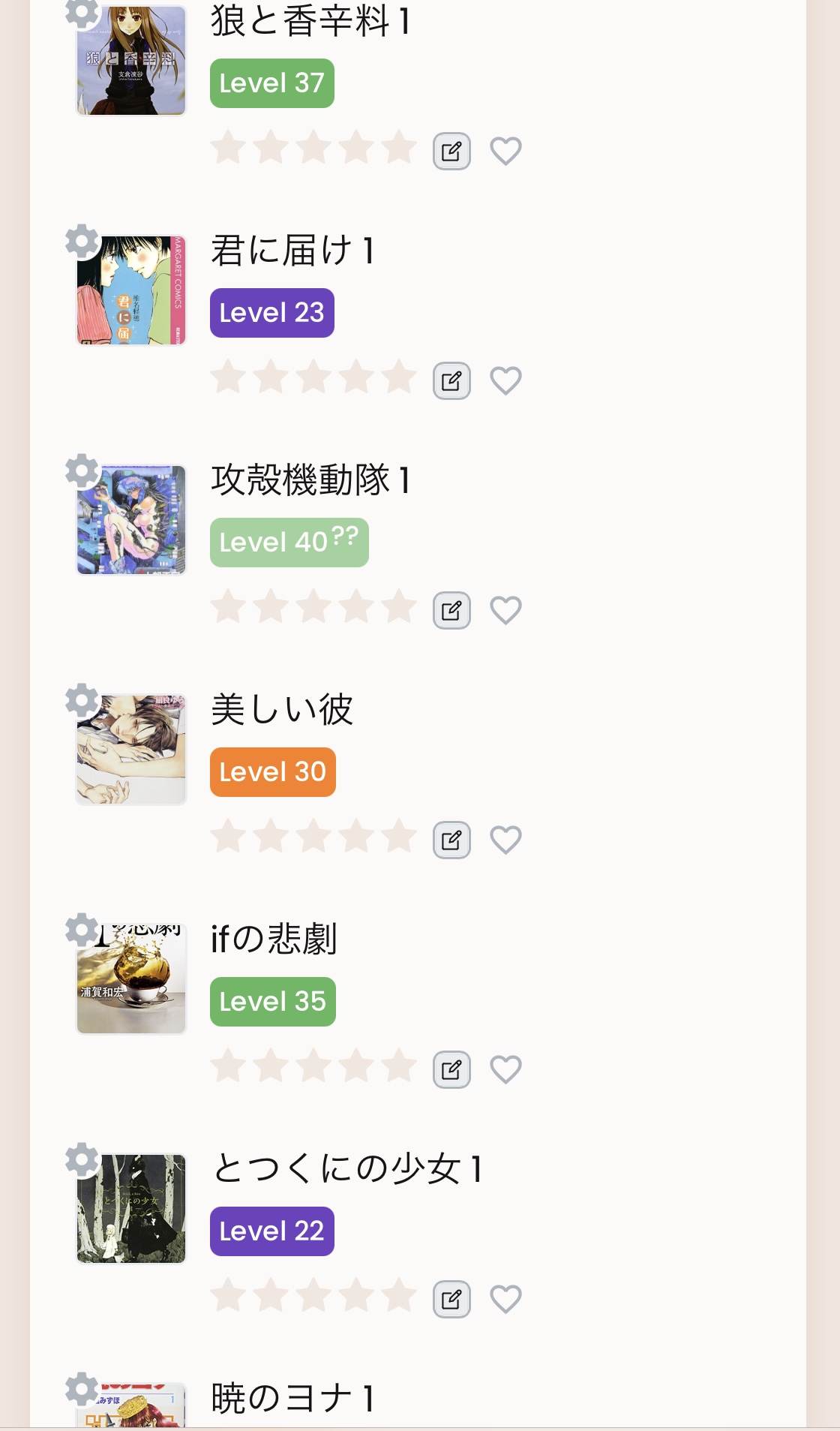
Task: Heart とつくにの少女 1
Action: 505,1299
